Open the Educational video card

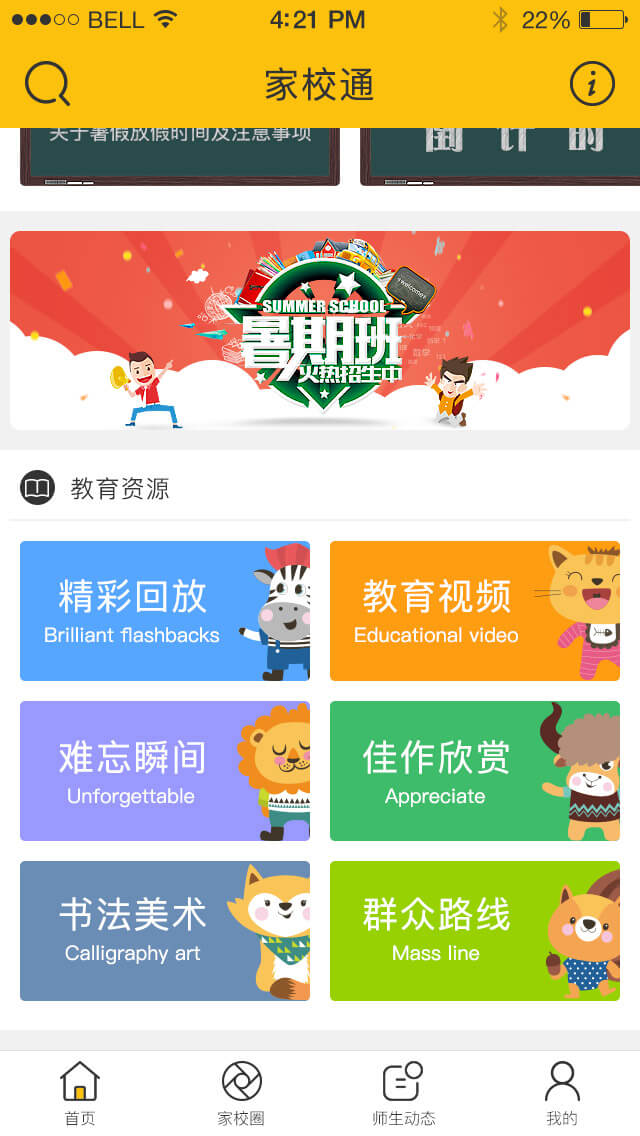tap(475, 611)
